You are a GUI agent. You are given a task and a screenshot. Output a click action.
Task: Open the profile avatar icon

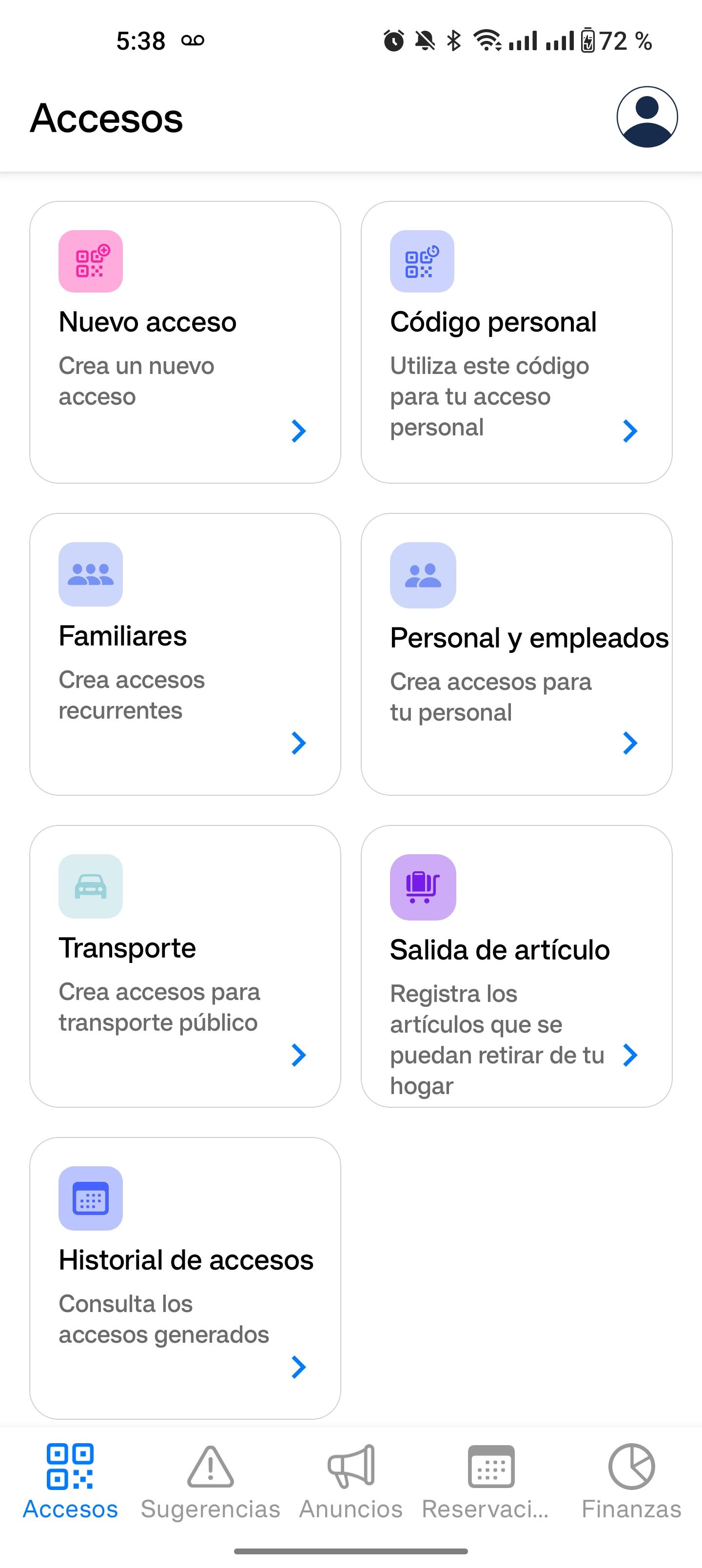[646, 117]
